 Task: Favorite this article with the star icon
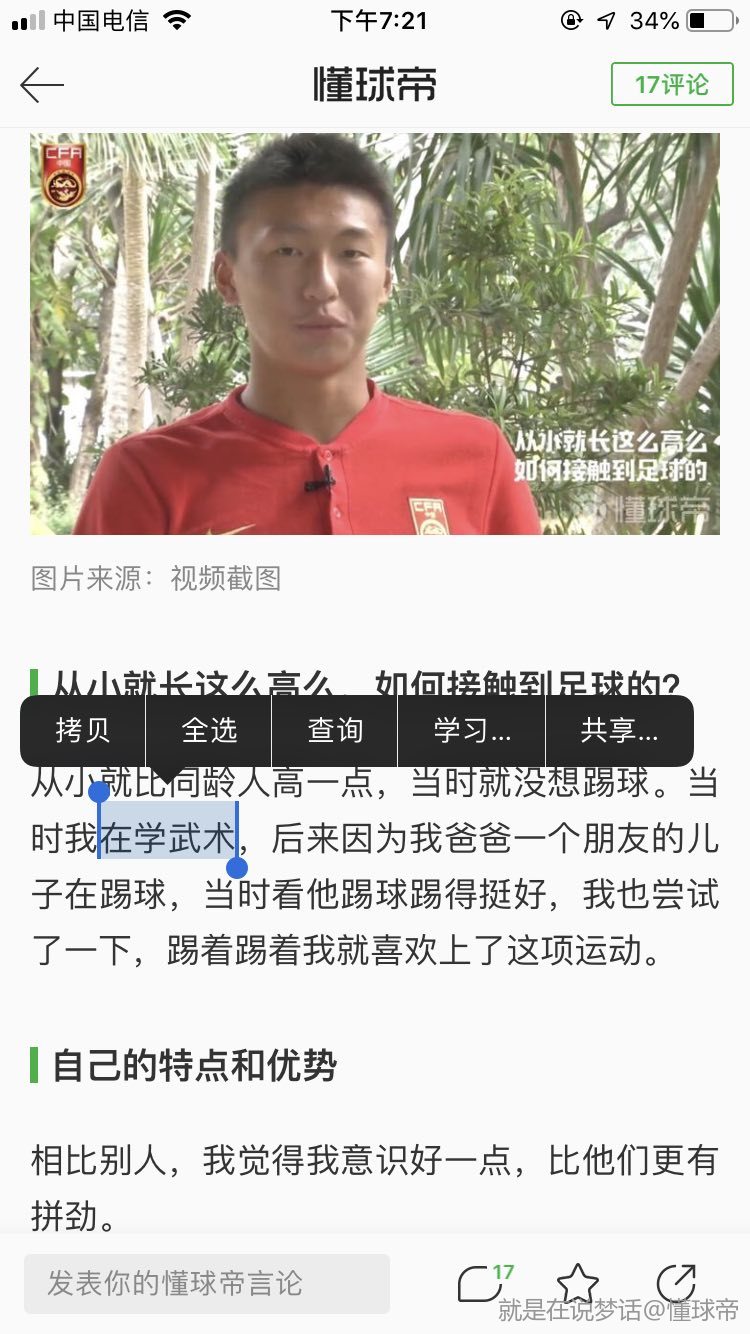[x=577, y=1283]
